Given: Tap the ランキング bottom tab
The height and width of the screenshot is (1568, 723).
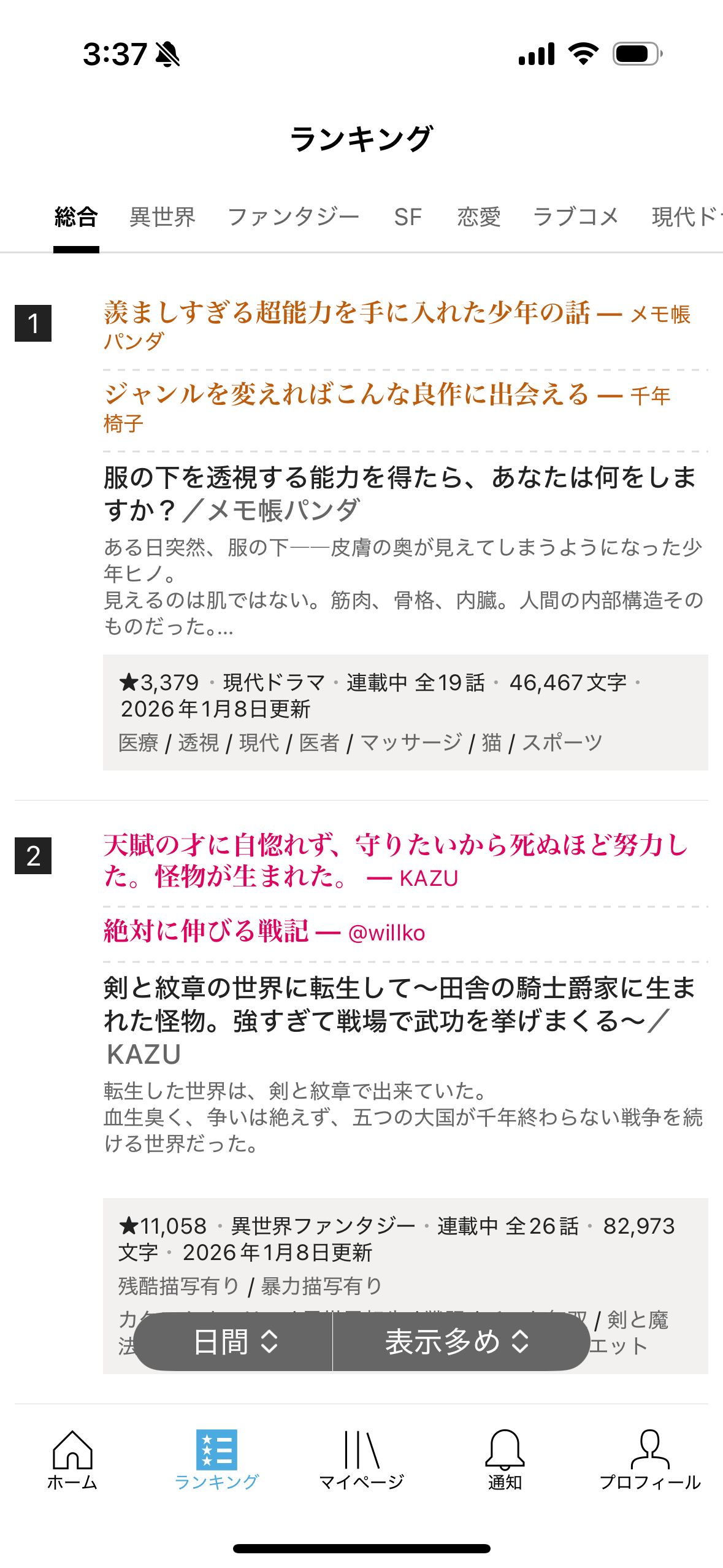Looking at the screenshot, I should [216, 1460].
